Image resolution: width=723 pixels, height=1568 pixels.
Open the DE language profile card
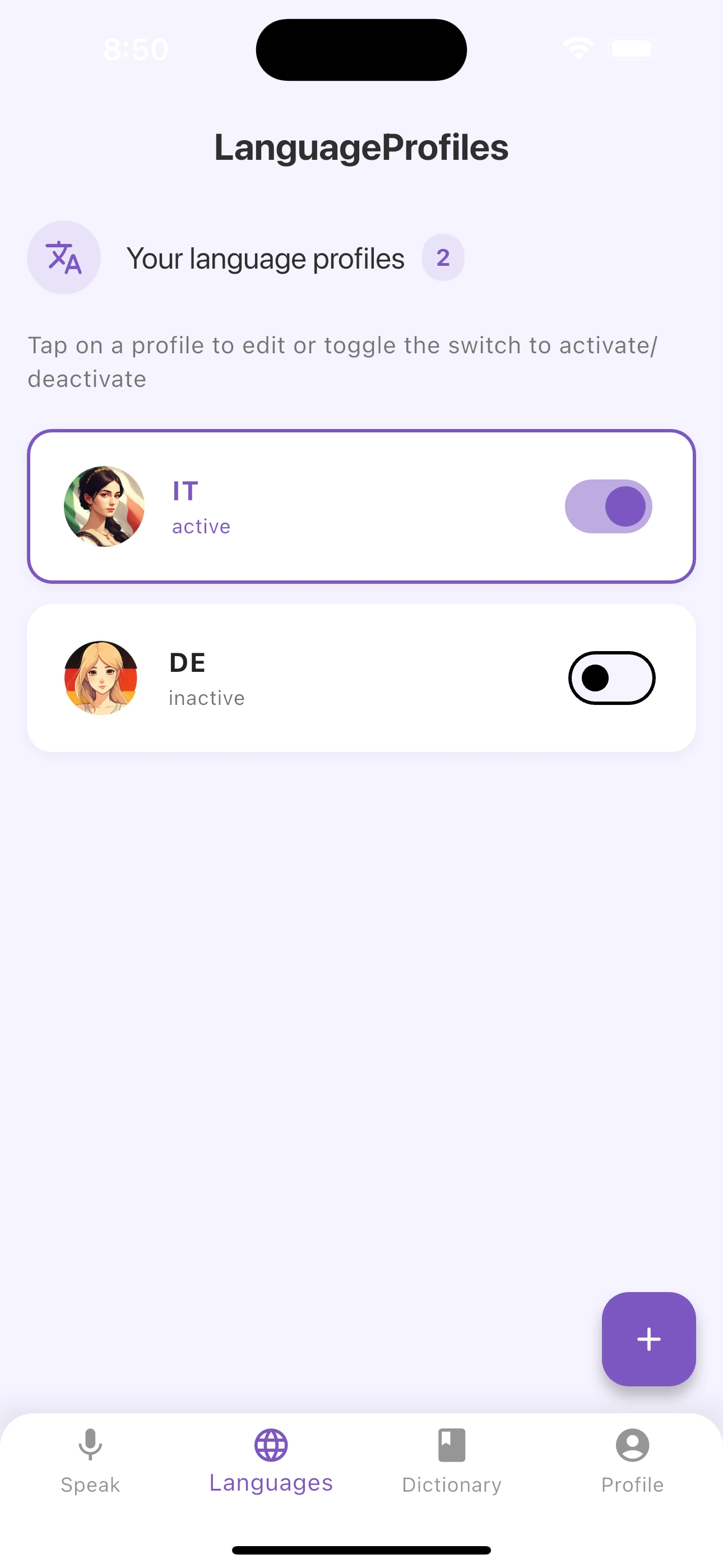pos(361,677)
